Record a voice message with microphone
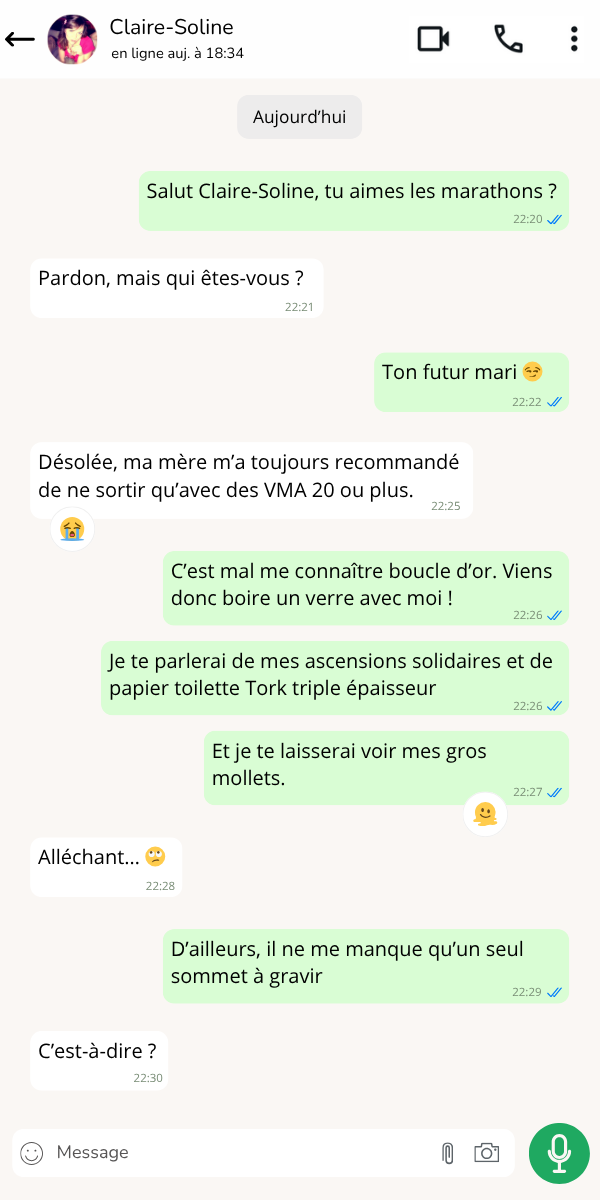 (x=559, y=1153)
